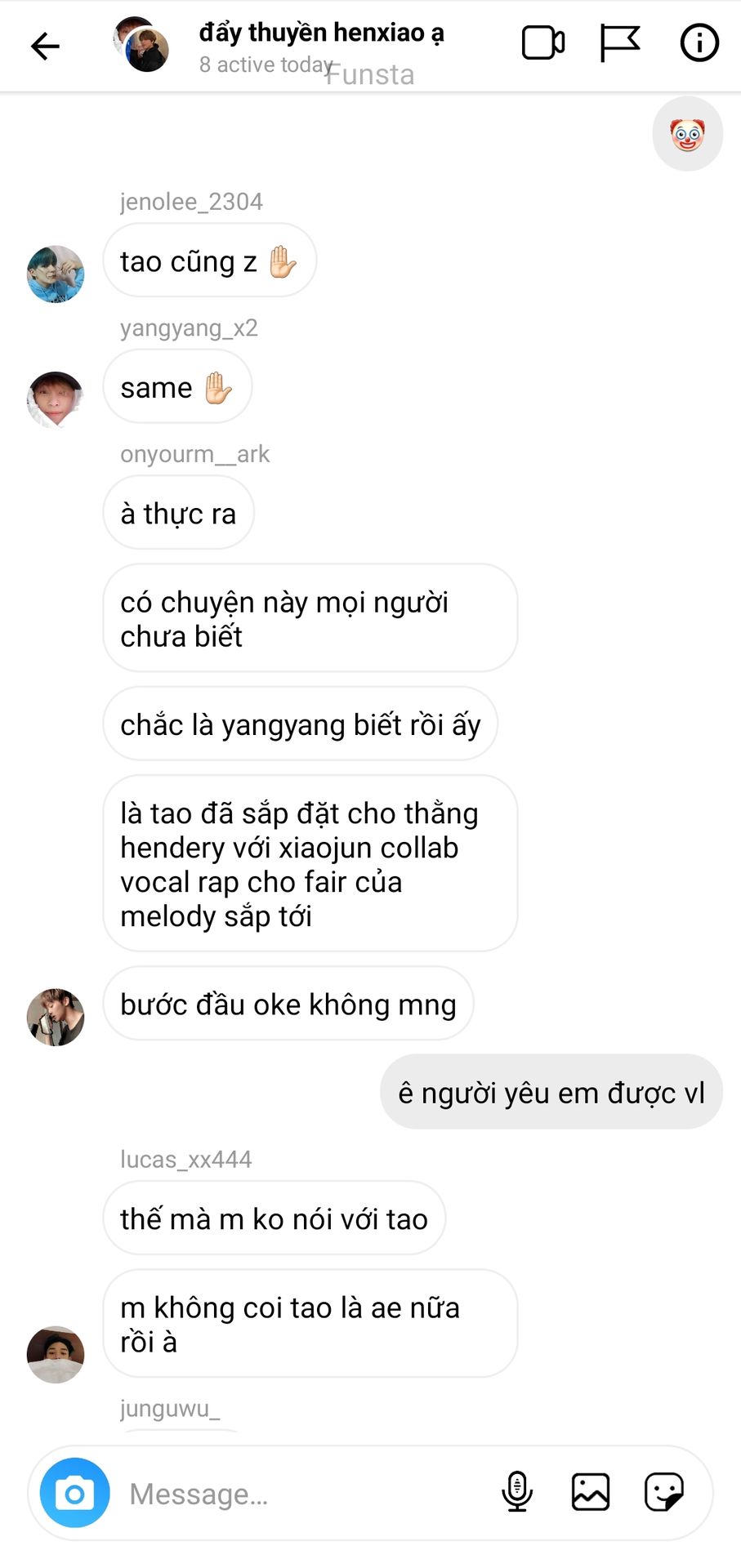View jenolee_2304's profile picture

(x=56, y=274)
